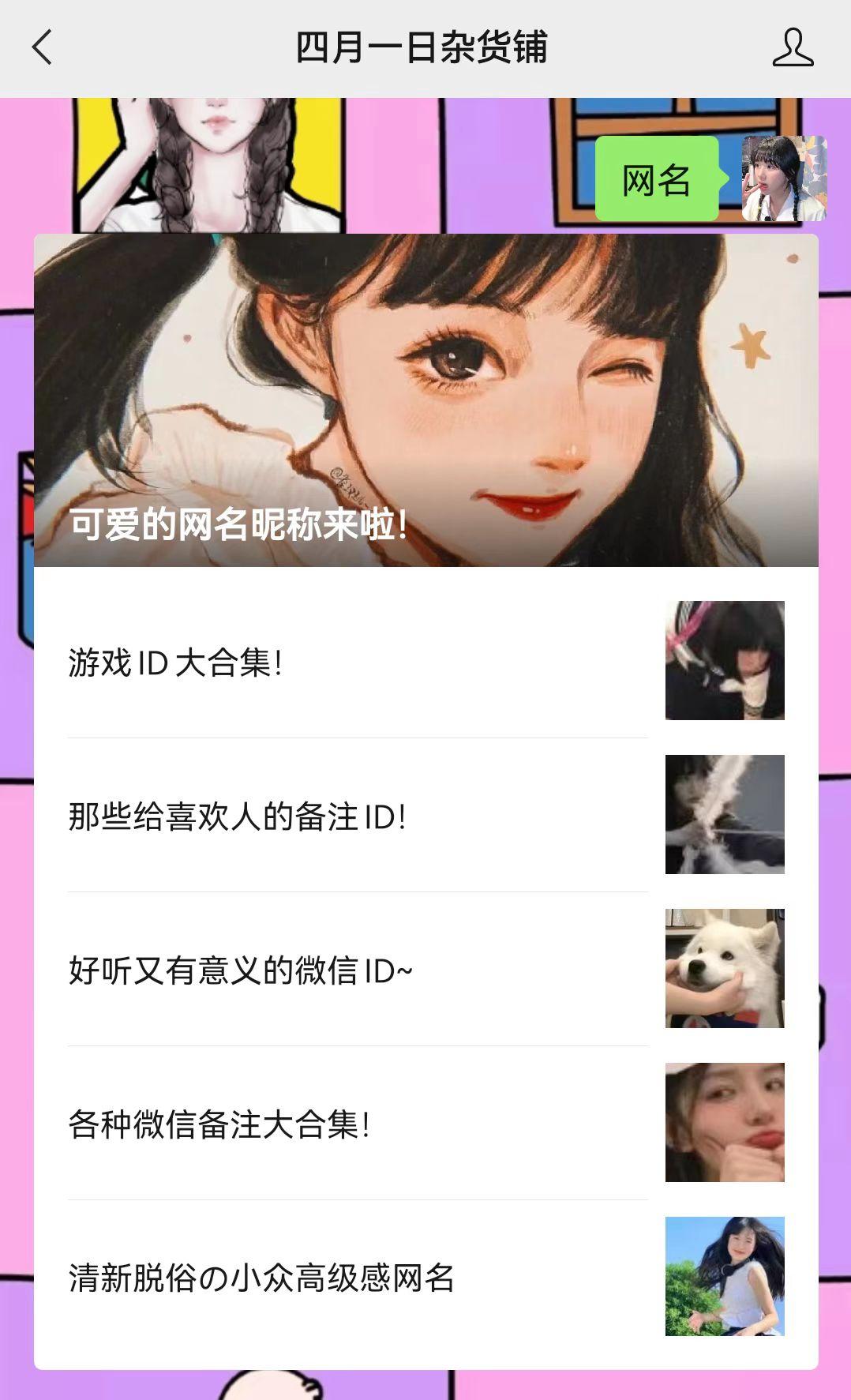Open the account profile icon
The image size is (851, 1400).
point(792,47)
